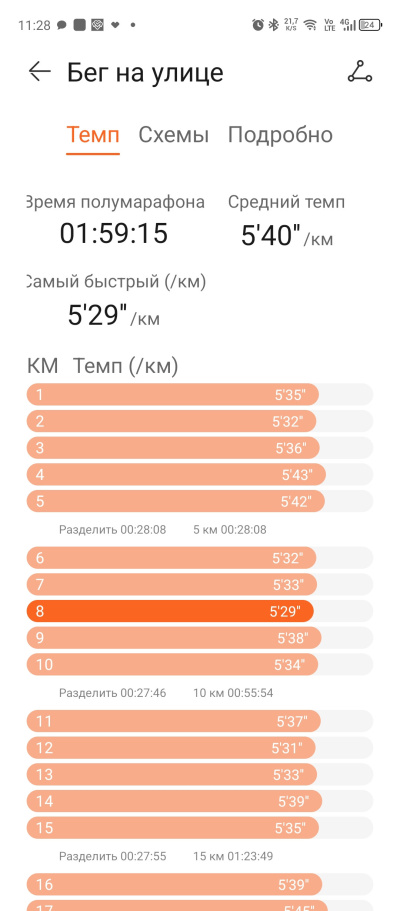Screen dimensions: 400x911
Task: Go back from Бег на улице
Action: (40, 72)
